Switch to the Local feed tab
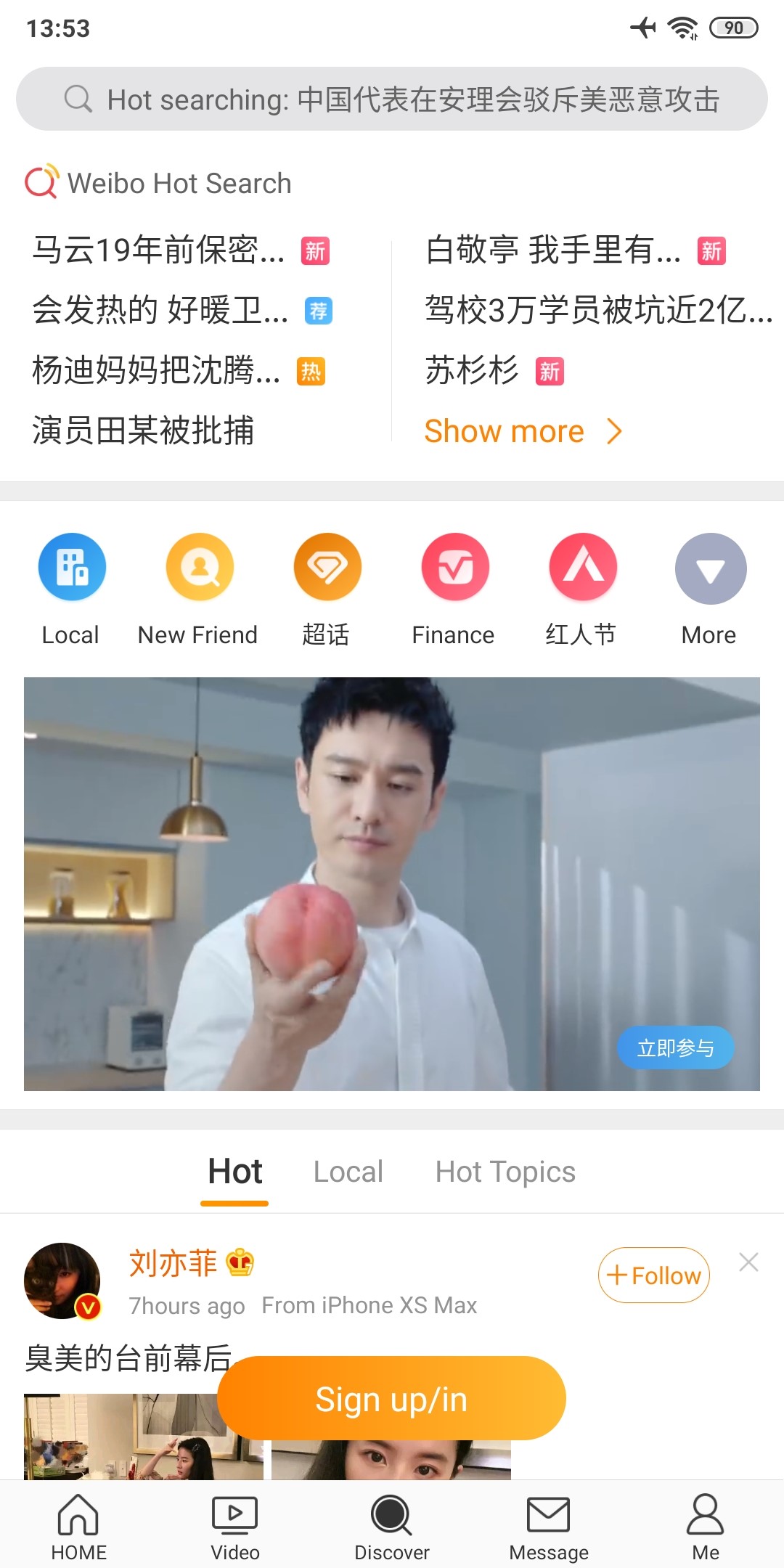 (348, 1172)
